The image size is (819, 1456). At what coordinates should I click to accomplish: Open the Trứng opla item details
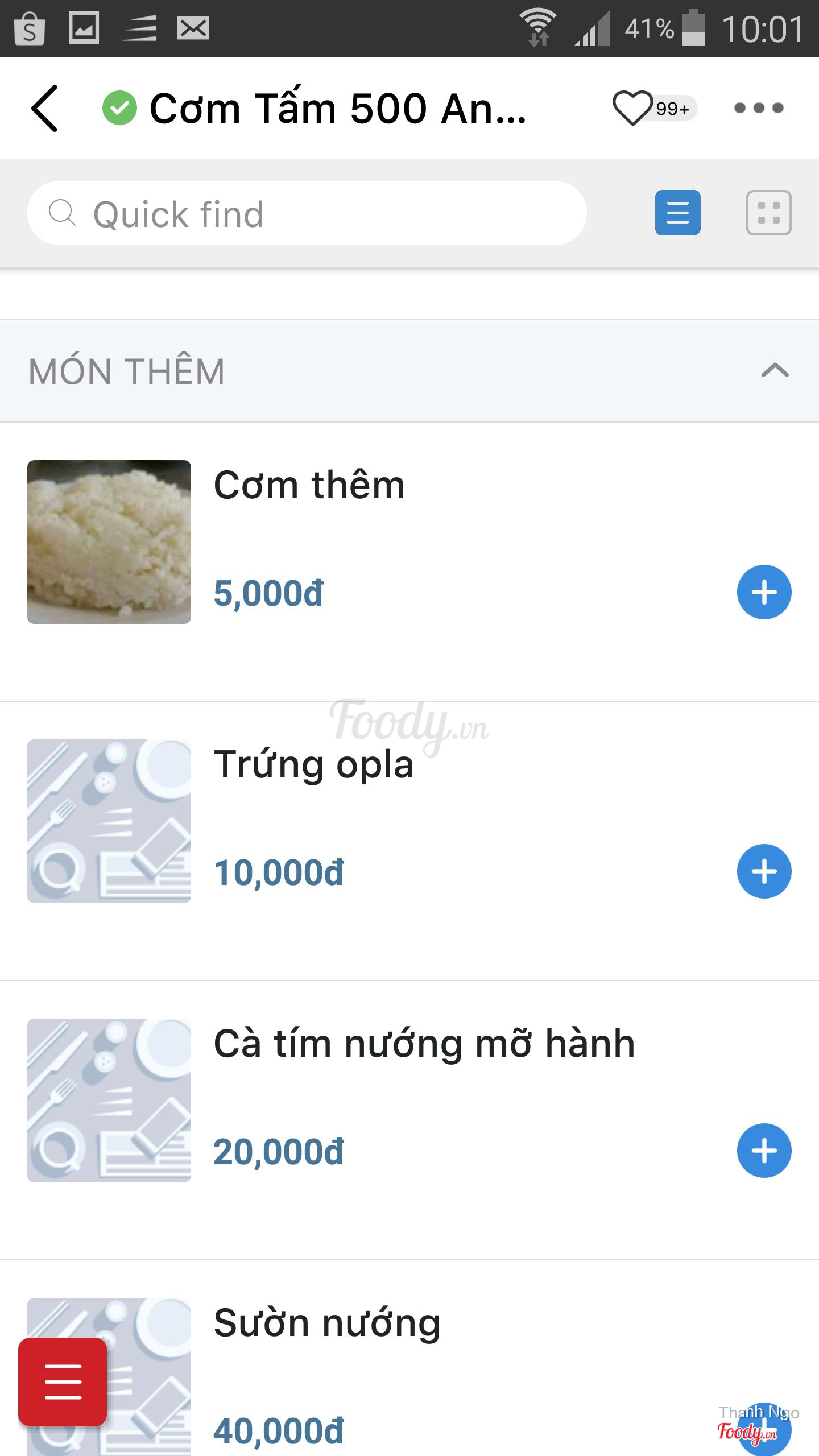(313, 764)
